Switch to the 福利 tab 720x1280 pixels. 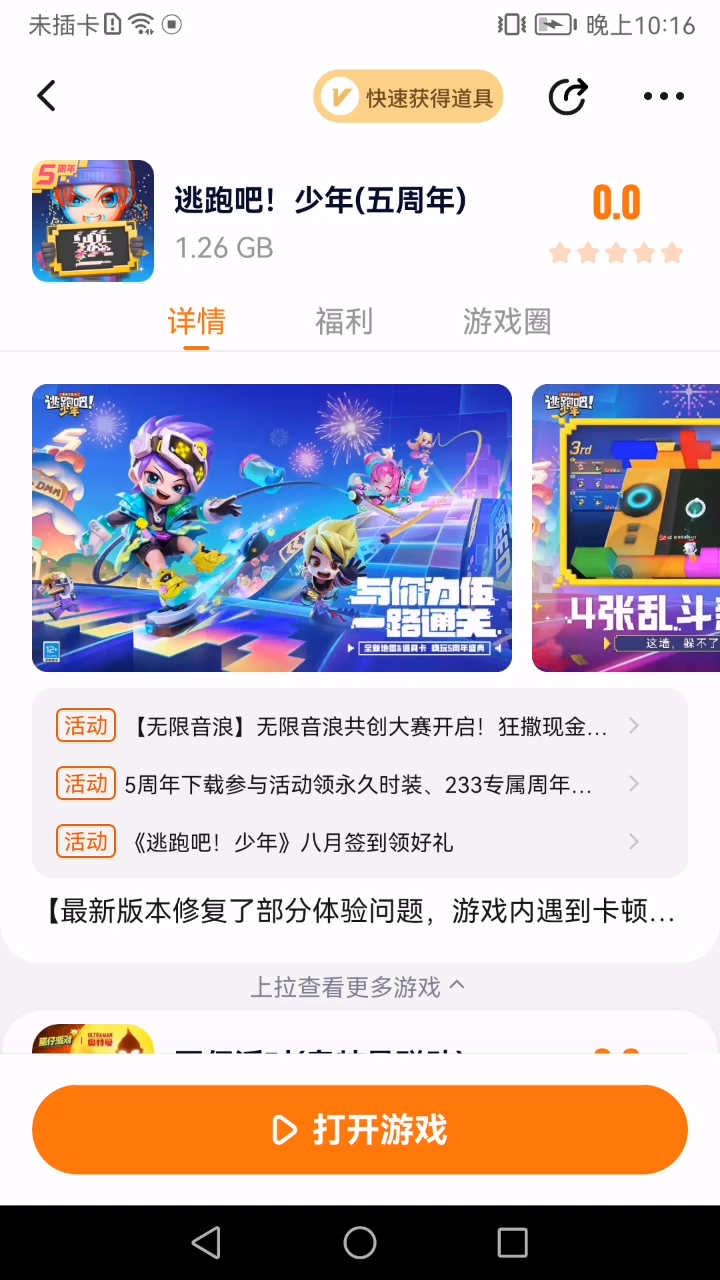click(344, 321)
